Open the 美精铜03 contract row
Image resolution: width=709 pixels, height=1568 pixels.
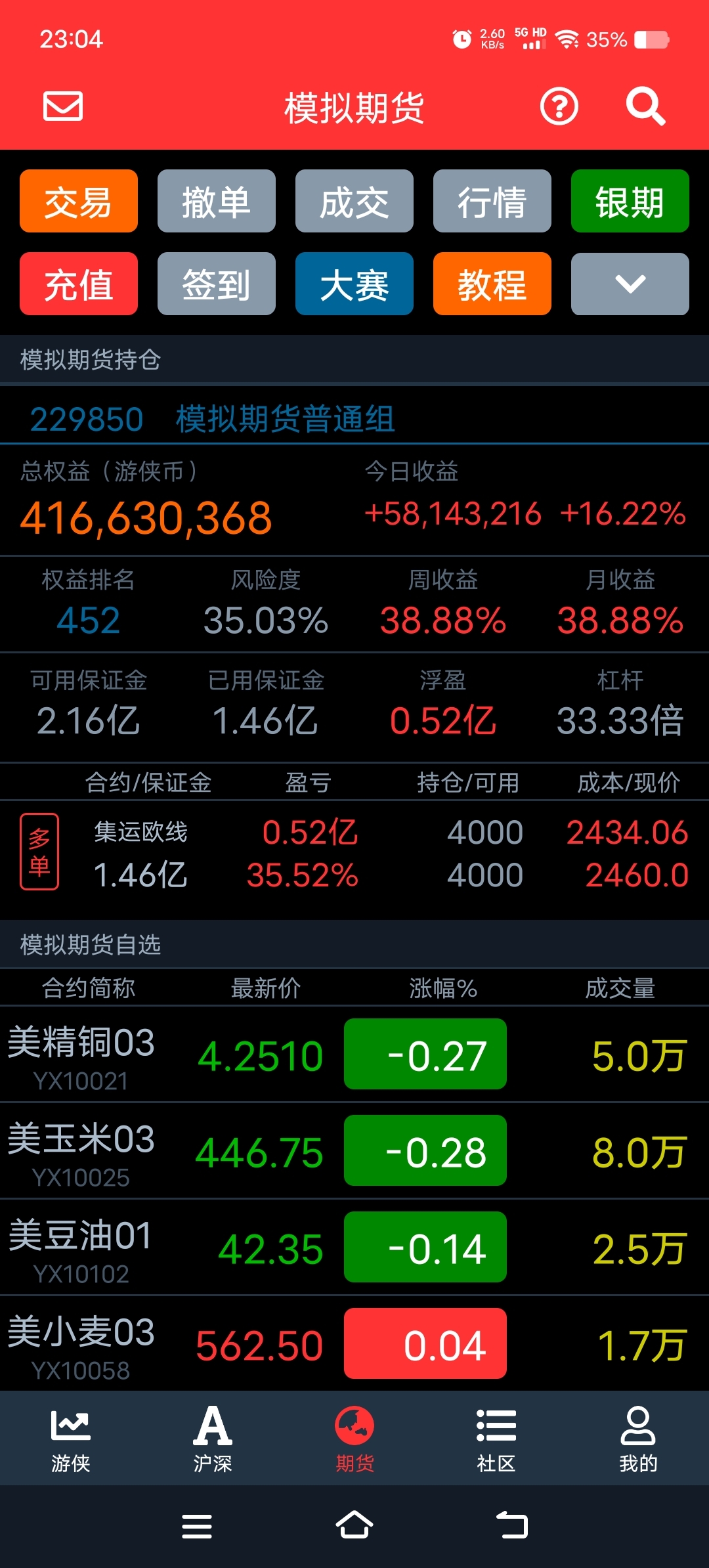[x=354, y=1055]
